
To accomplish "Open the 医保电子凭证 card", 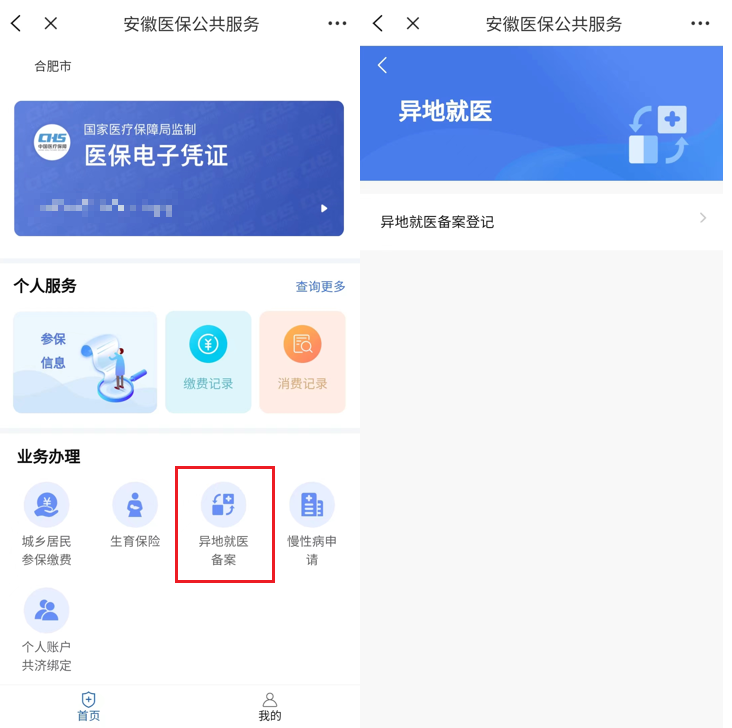I will [x=179, y=168].
